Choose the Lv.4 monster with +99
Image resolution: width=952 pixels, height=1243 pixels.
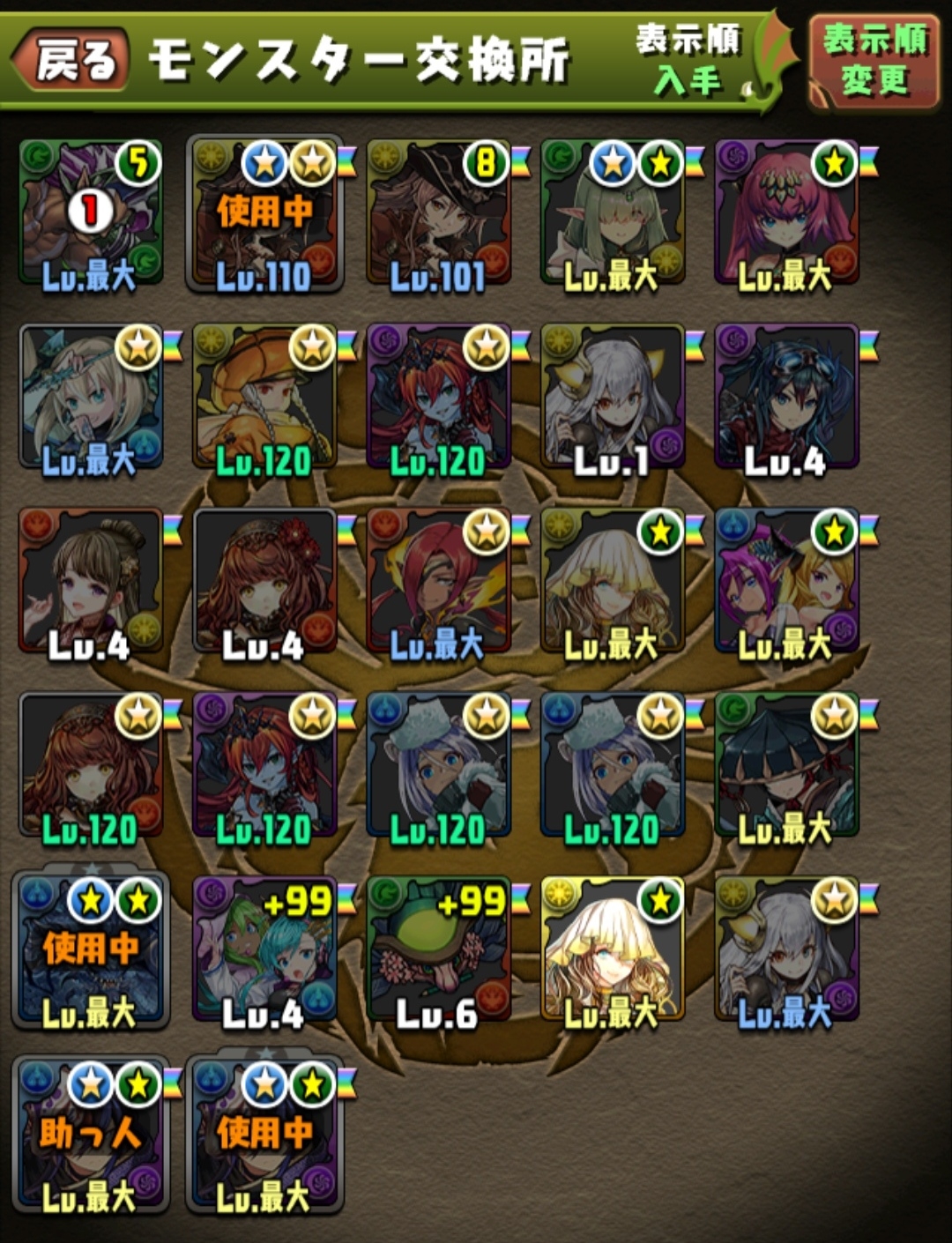click(264, 949)
